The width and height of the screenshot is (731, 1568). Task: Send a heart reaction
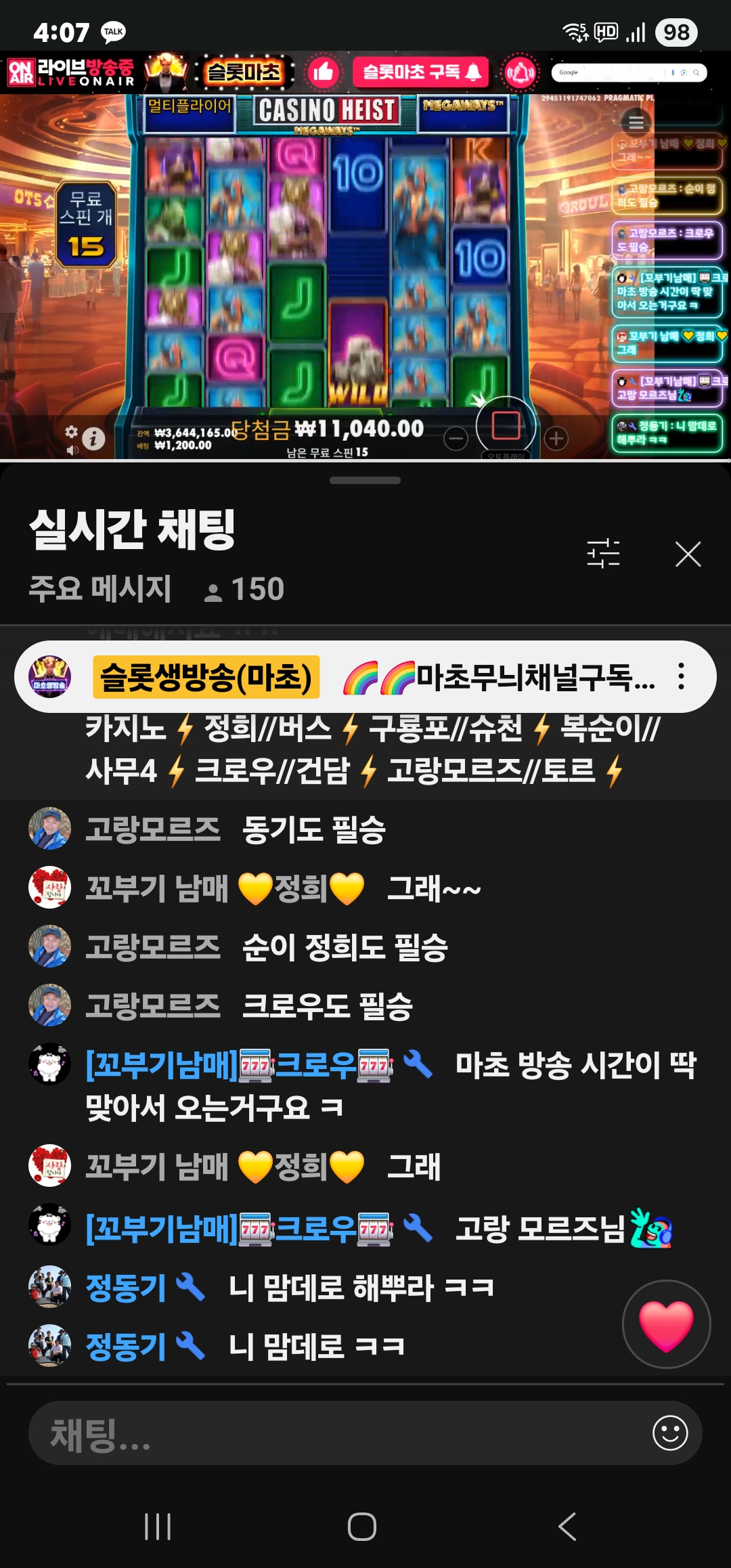[666, 1324]
